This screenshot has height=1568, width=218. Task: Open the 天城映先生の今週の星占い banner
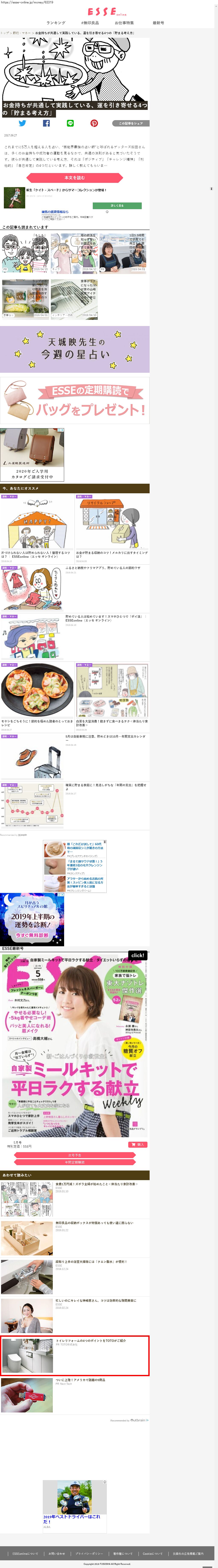pyautogui.click(x=74, y=349)
